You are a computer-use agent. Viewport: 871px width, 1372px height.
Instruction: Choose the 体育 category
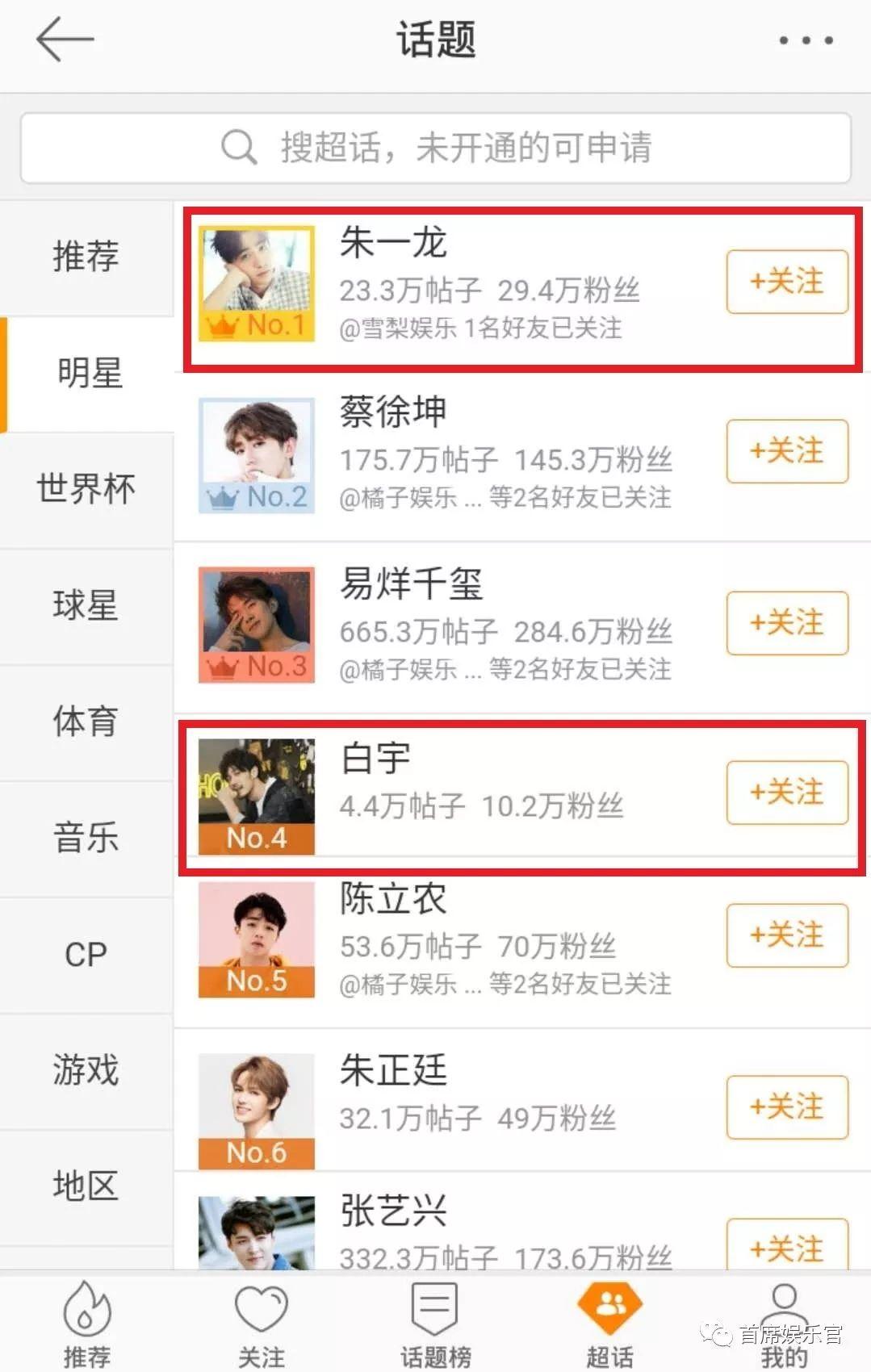point(86,722)
